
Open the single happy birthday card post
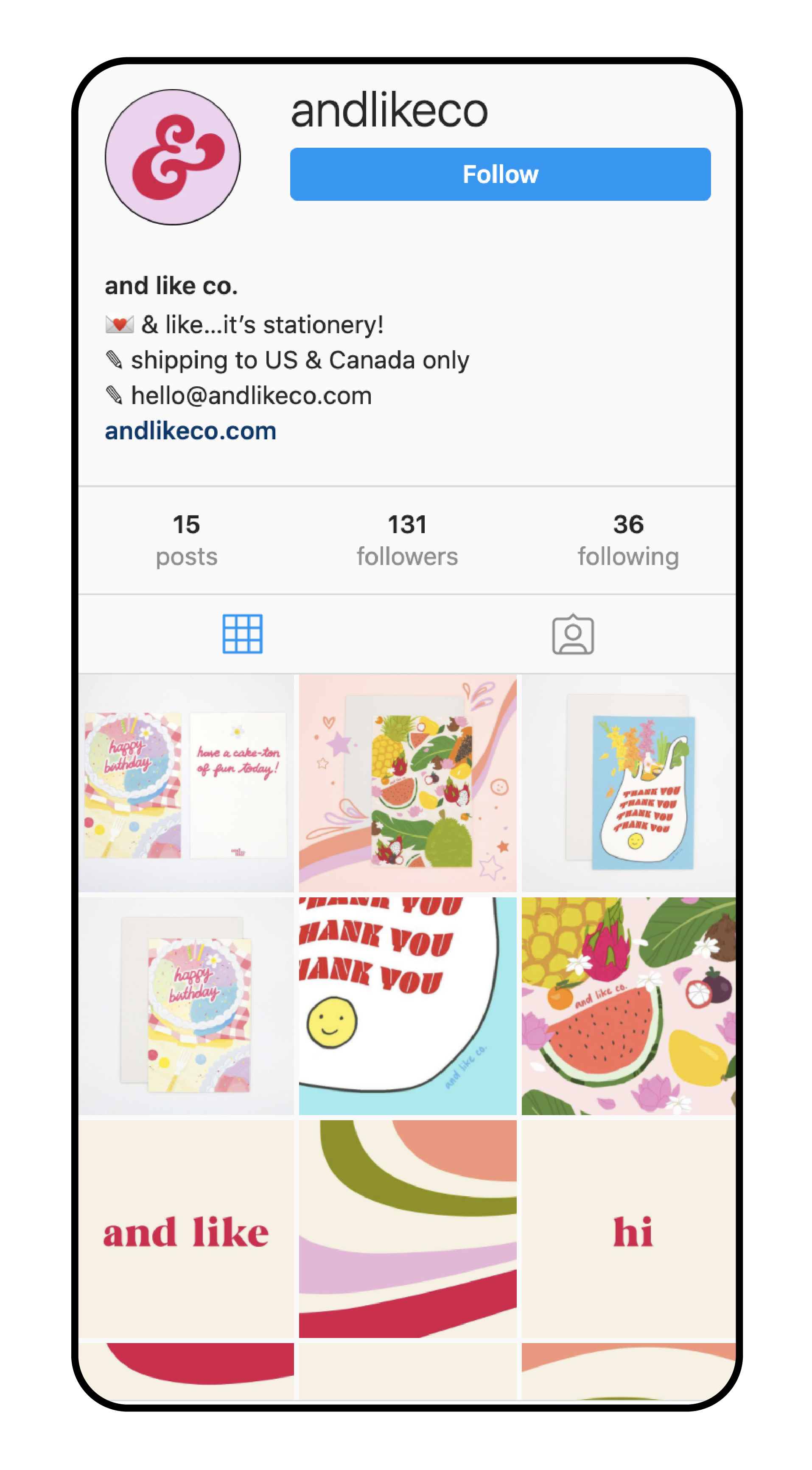(x=187, y=1006)
